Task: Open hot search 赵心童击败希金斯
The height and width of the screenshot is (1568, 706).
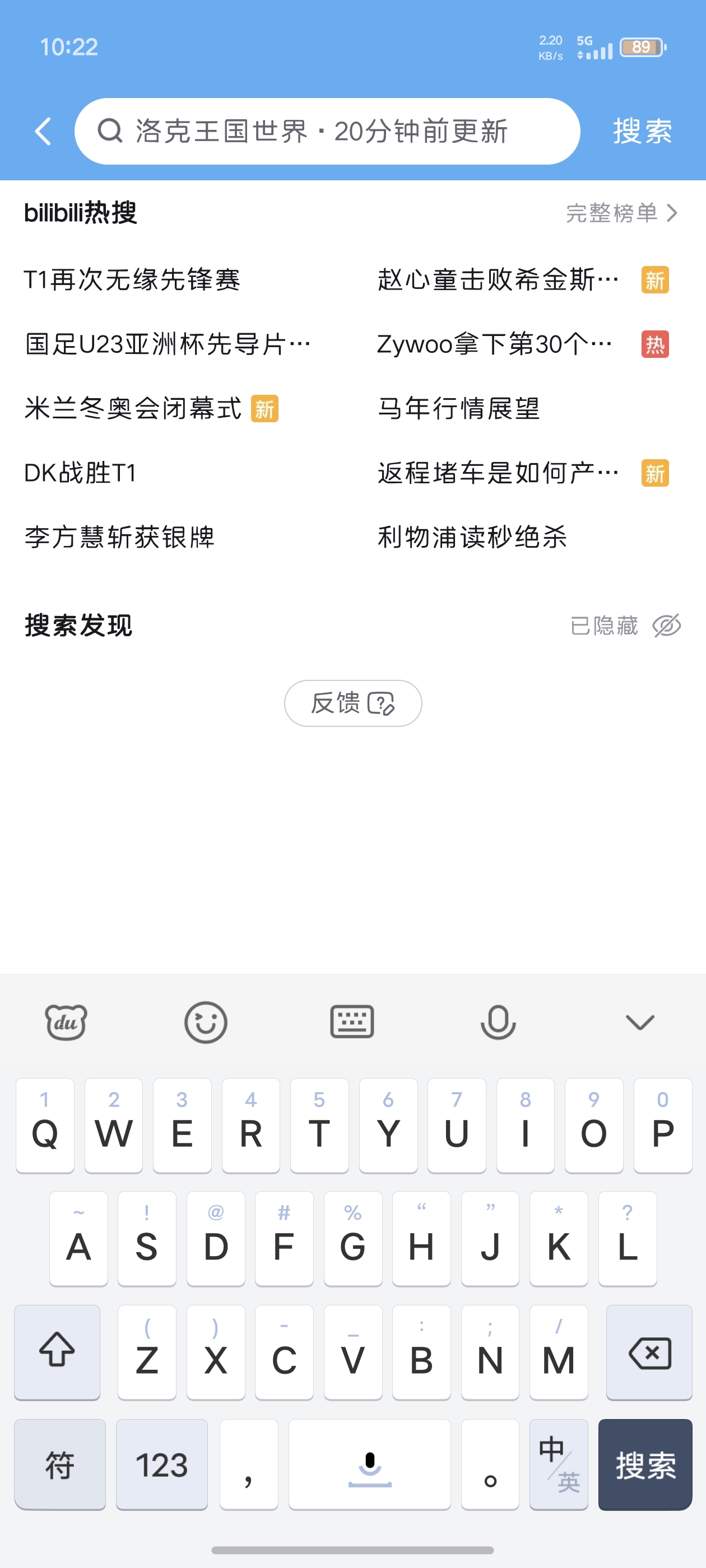Action: (x=498, y=280)
